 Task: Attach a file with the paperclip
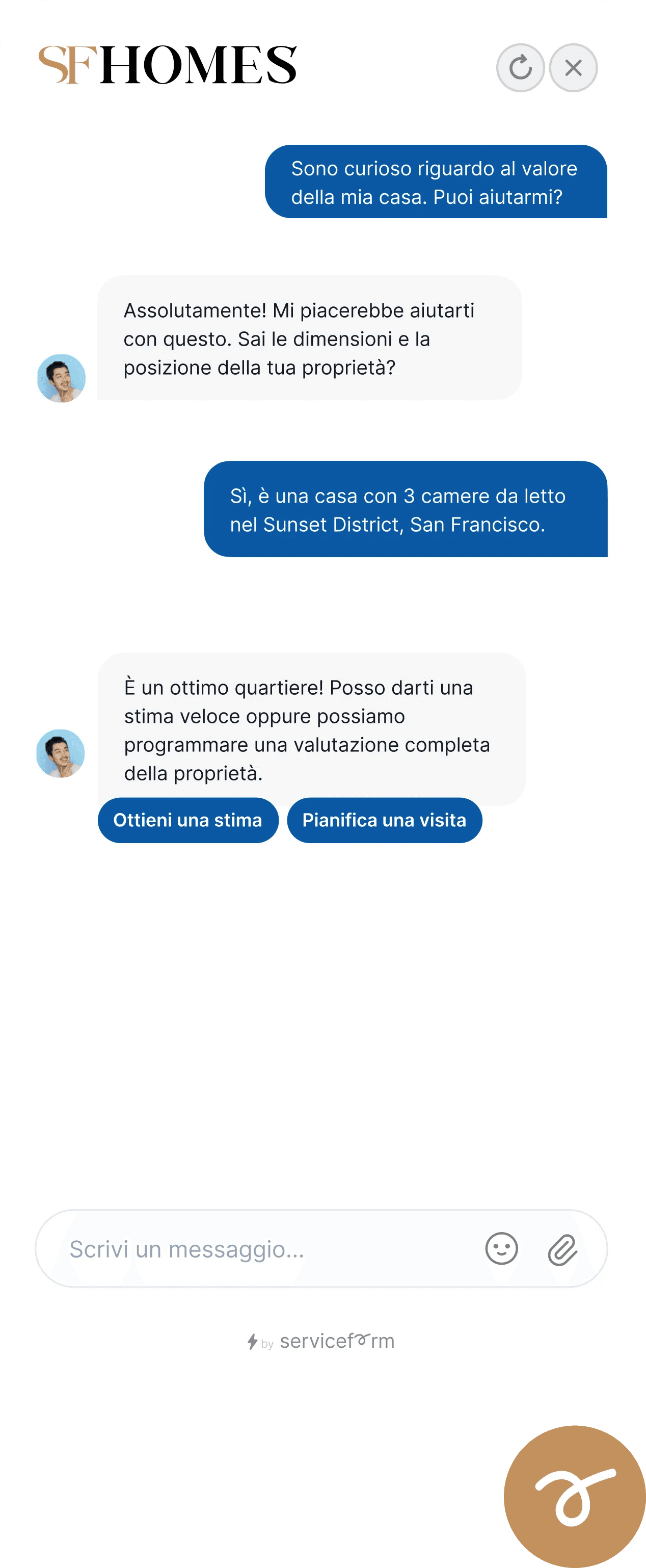(562, 1249)
